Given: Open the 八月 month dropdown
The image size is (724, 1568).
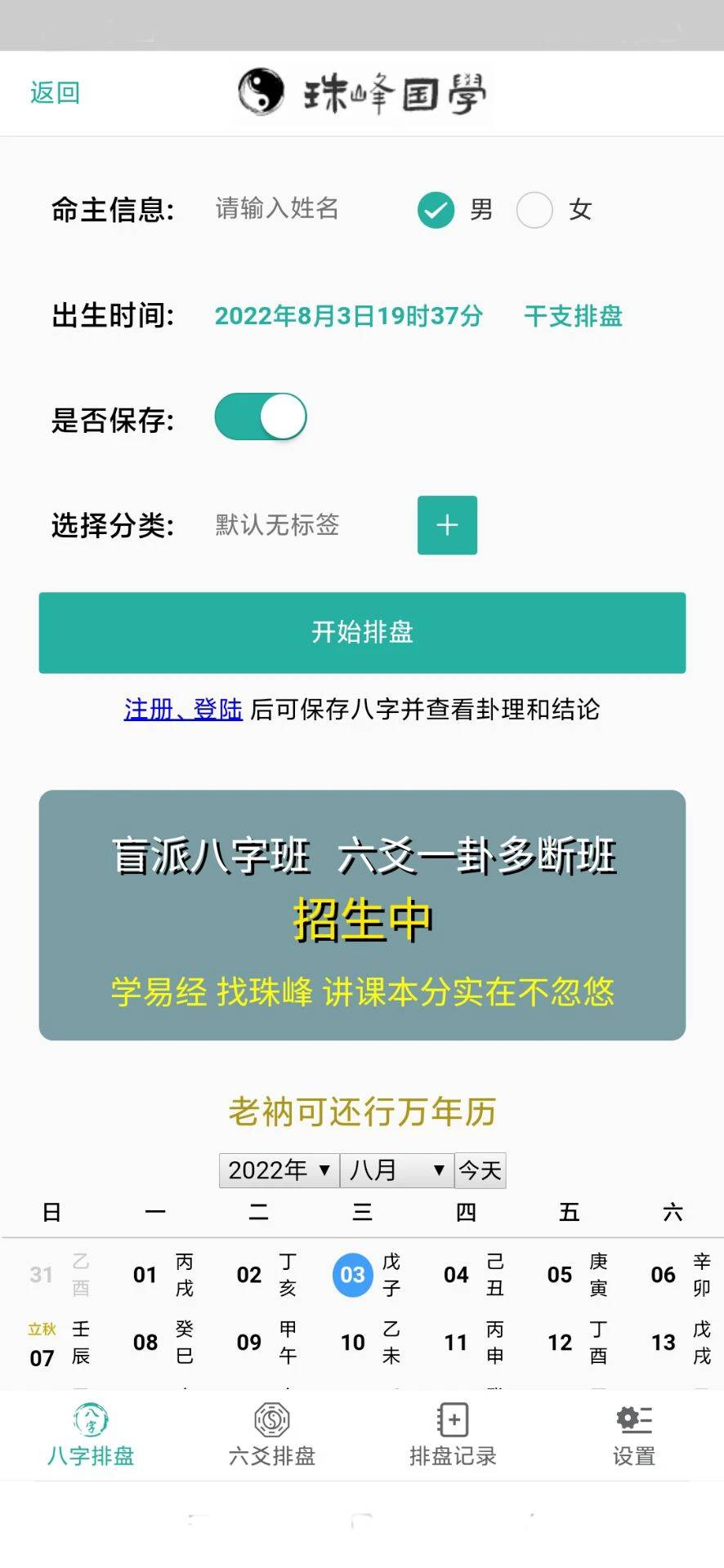Looking at the screenshot, I should pos(396,1169).
